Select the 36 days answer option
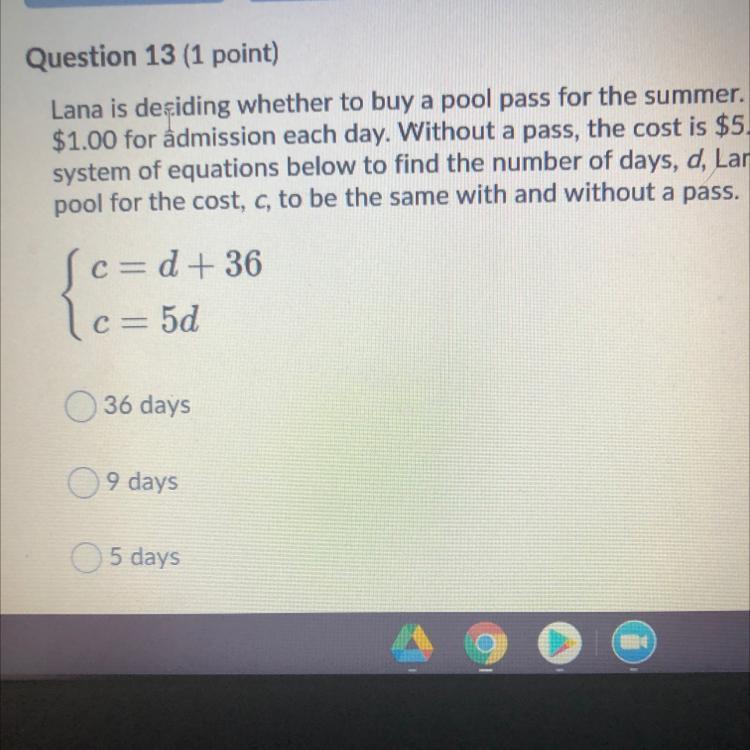Screen dimensions: 750x750 click(82, 406)
